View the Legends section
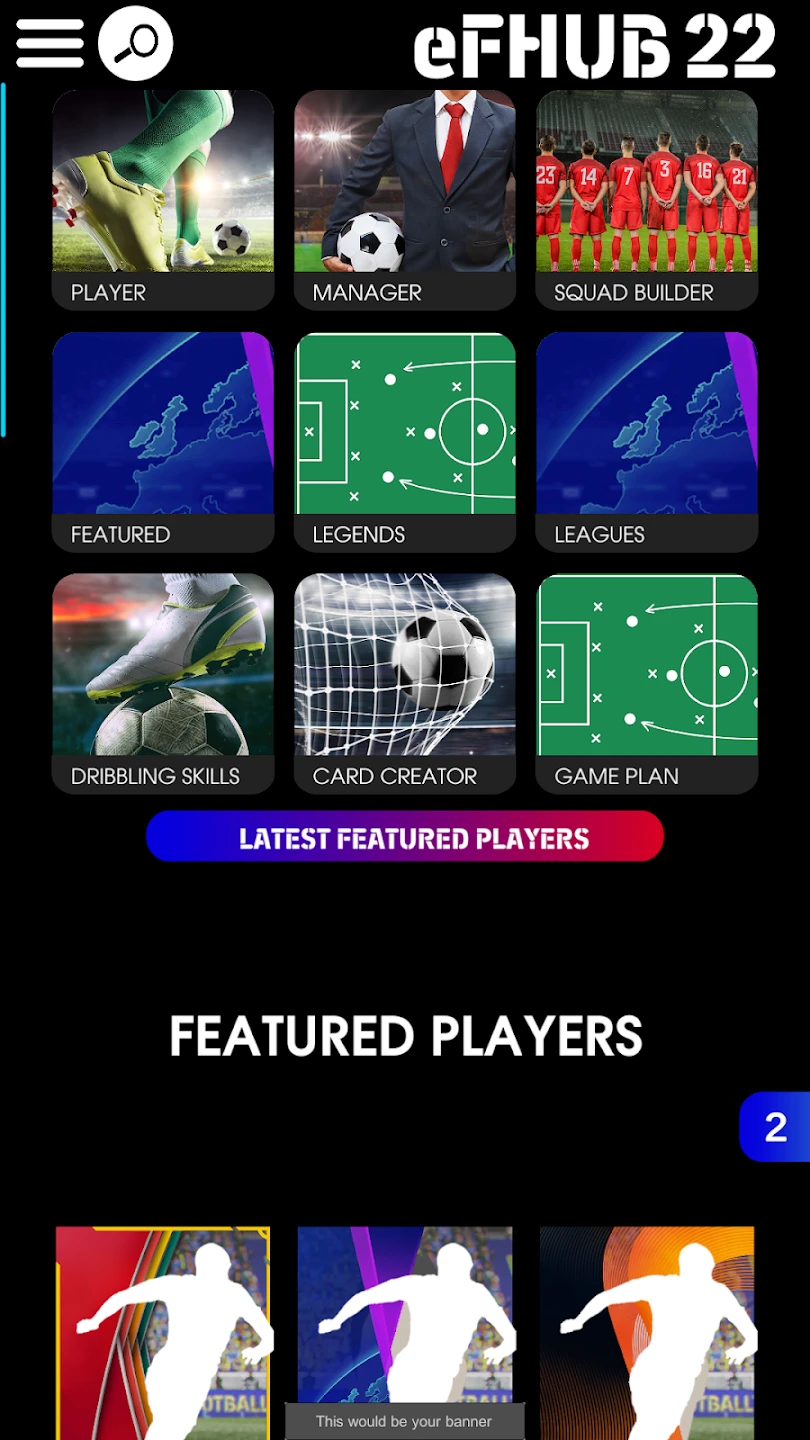Viewport: 810px width, 1440px height. [x=405, y=442]
